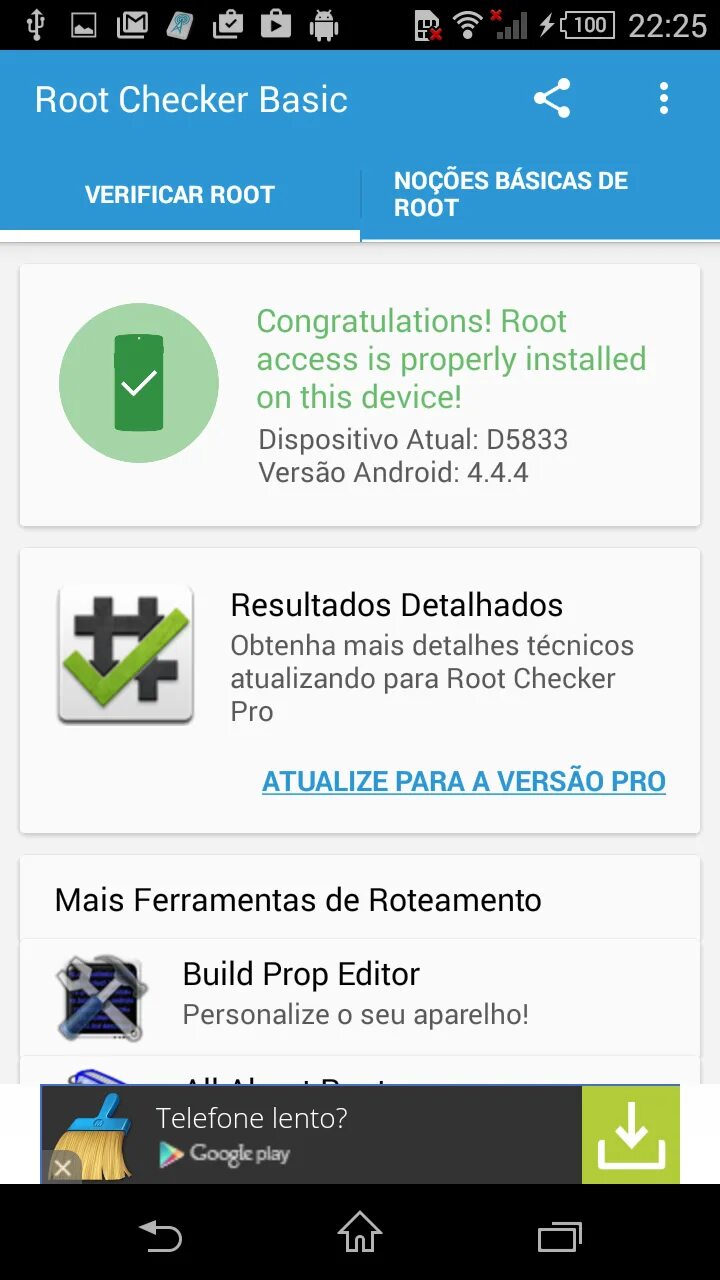
Task: Dismiss the Telefone lento ad banner
Action: [62, 1167]
